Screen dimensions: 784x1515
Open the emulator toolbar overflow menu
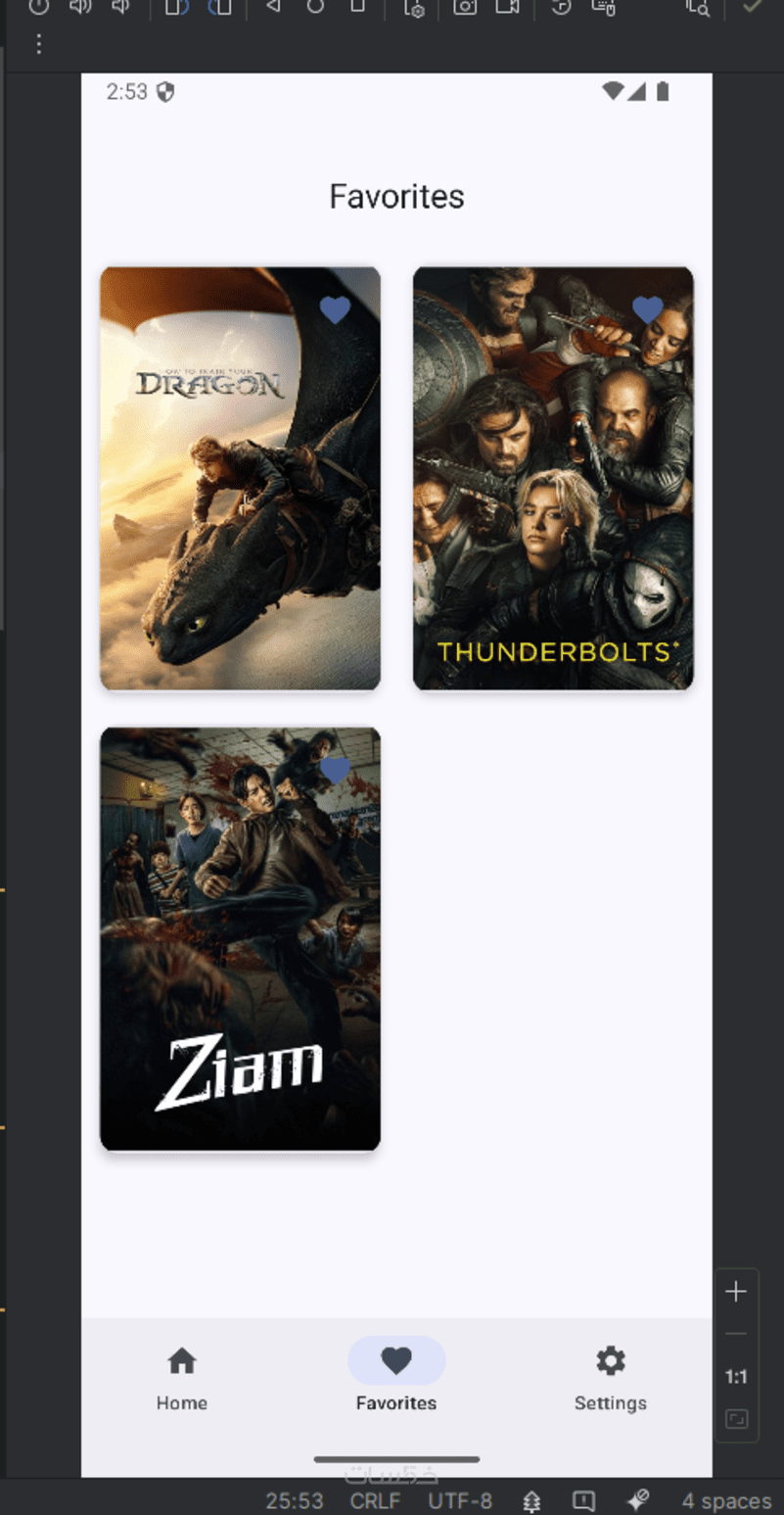click(x=38, y=44)
